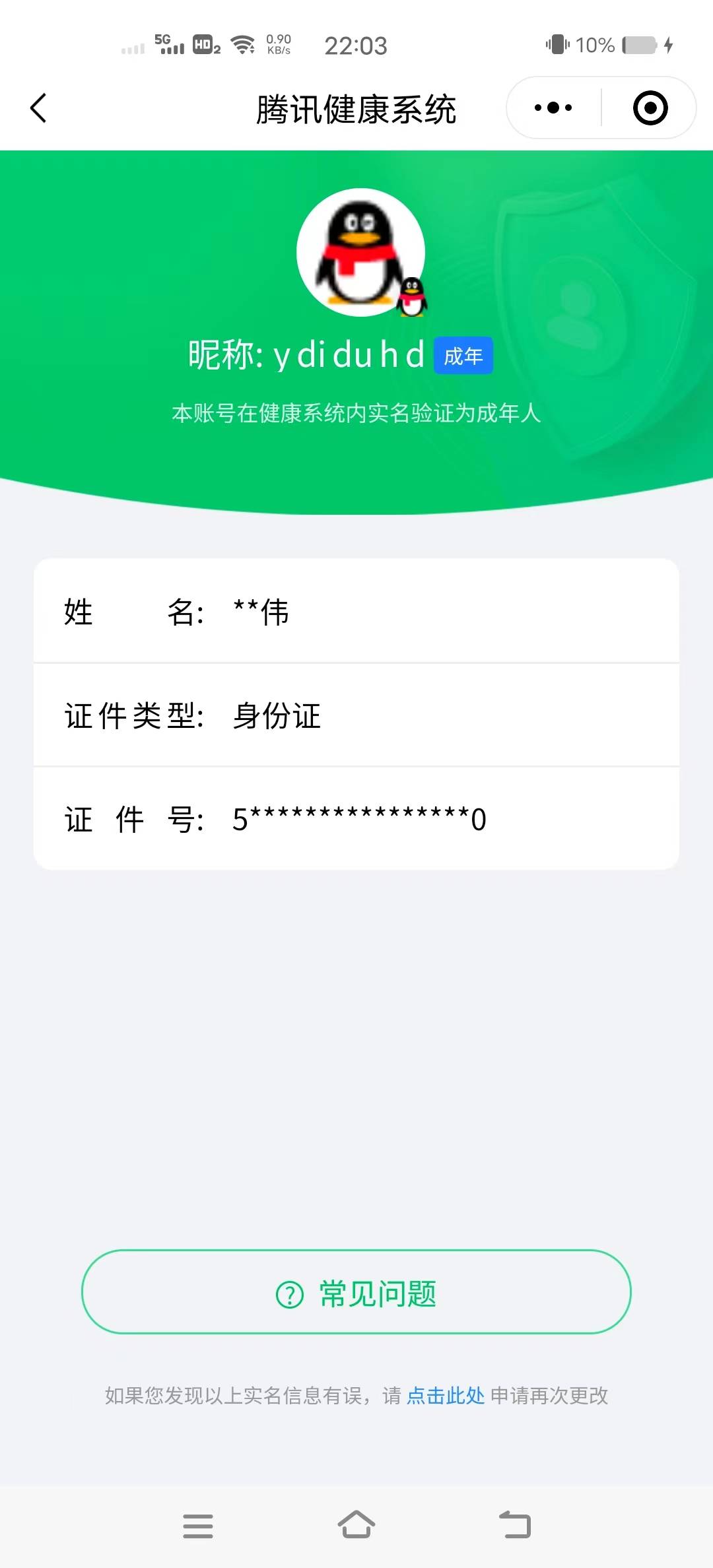Viewport: 713px width, 1568px height.
Task: Select the blue 成年 badge
Action: (463, 354)
